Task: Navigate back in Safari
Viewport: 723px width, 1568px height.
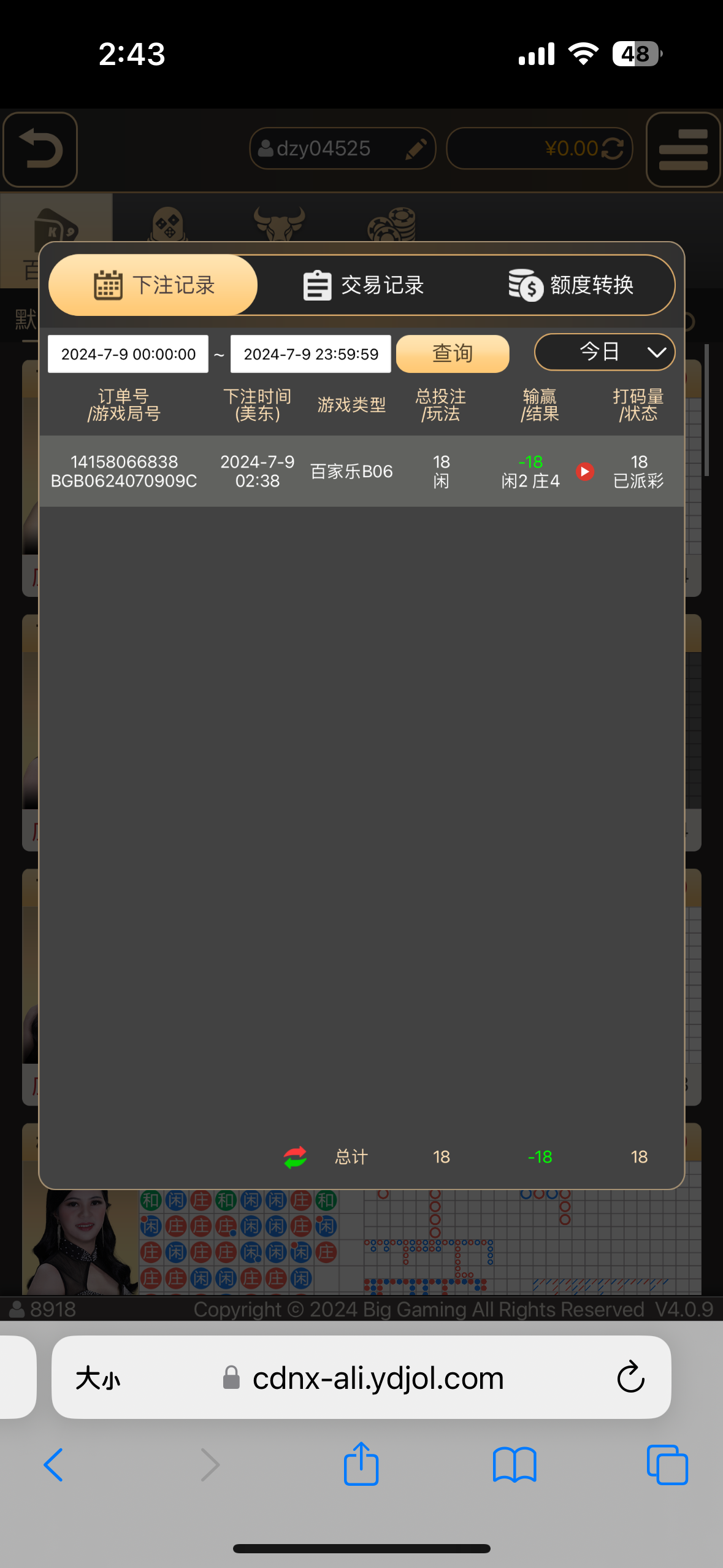Action: coord(54,1464)
